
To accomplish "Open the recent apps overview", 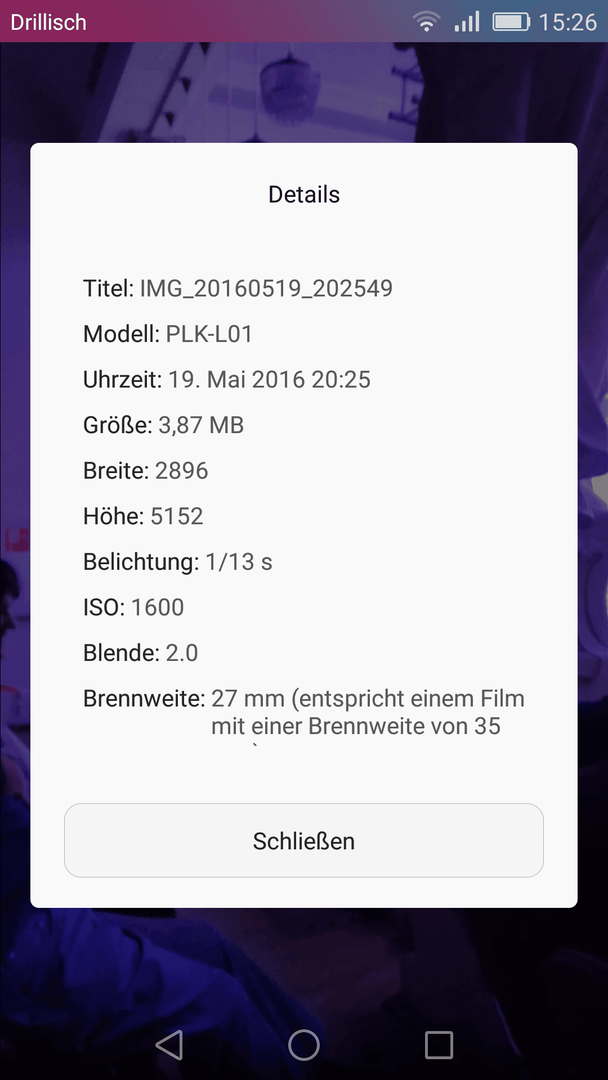I will pyautogui.click(x=439, y=1045).
